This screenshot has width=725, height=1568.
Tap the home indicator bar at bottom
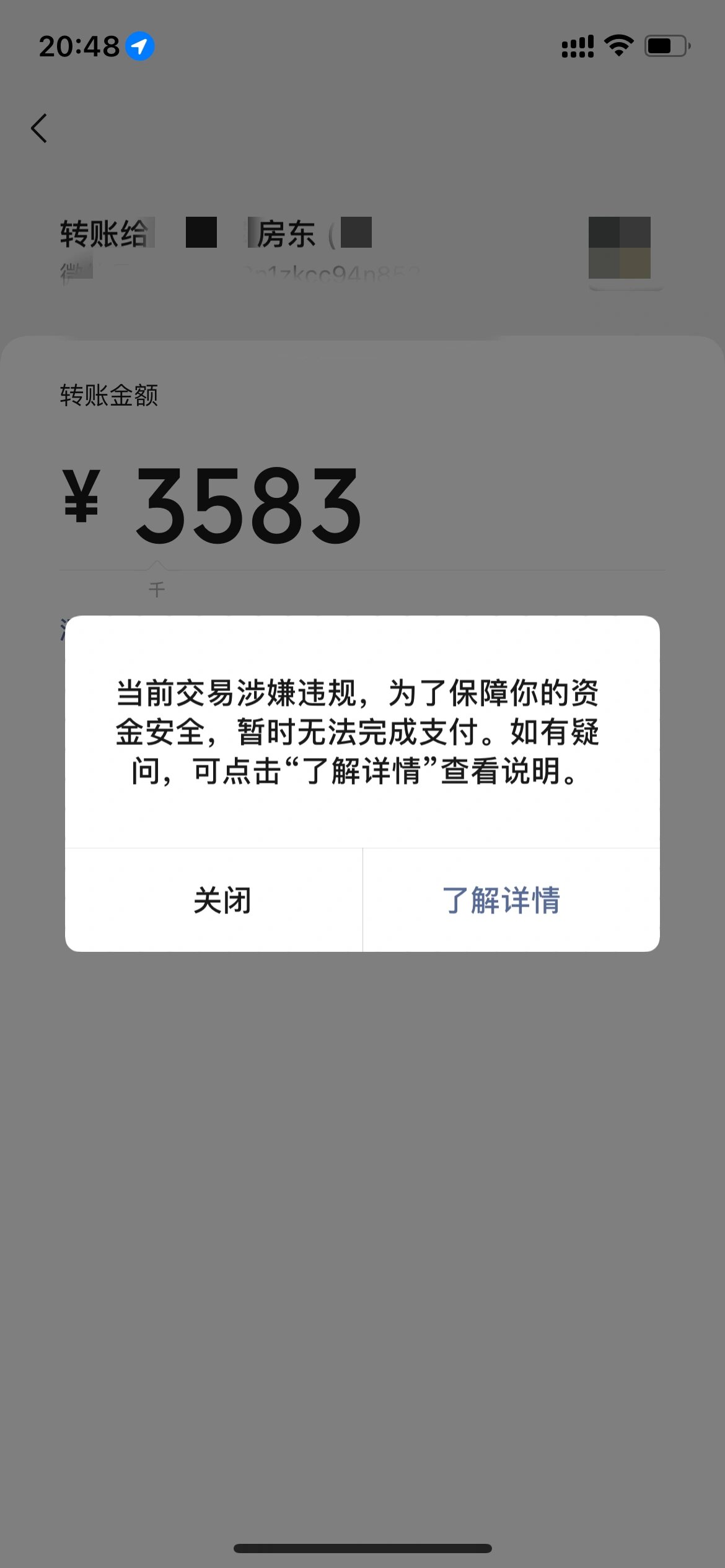[362, 1546]
